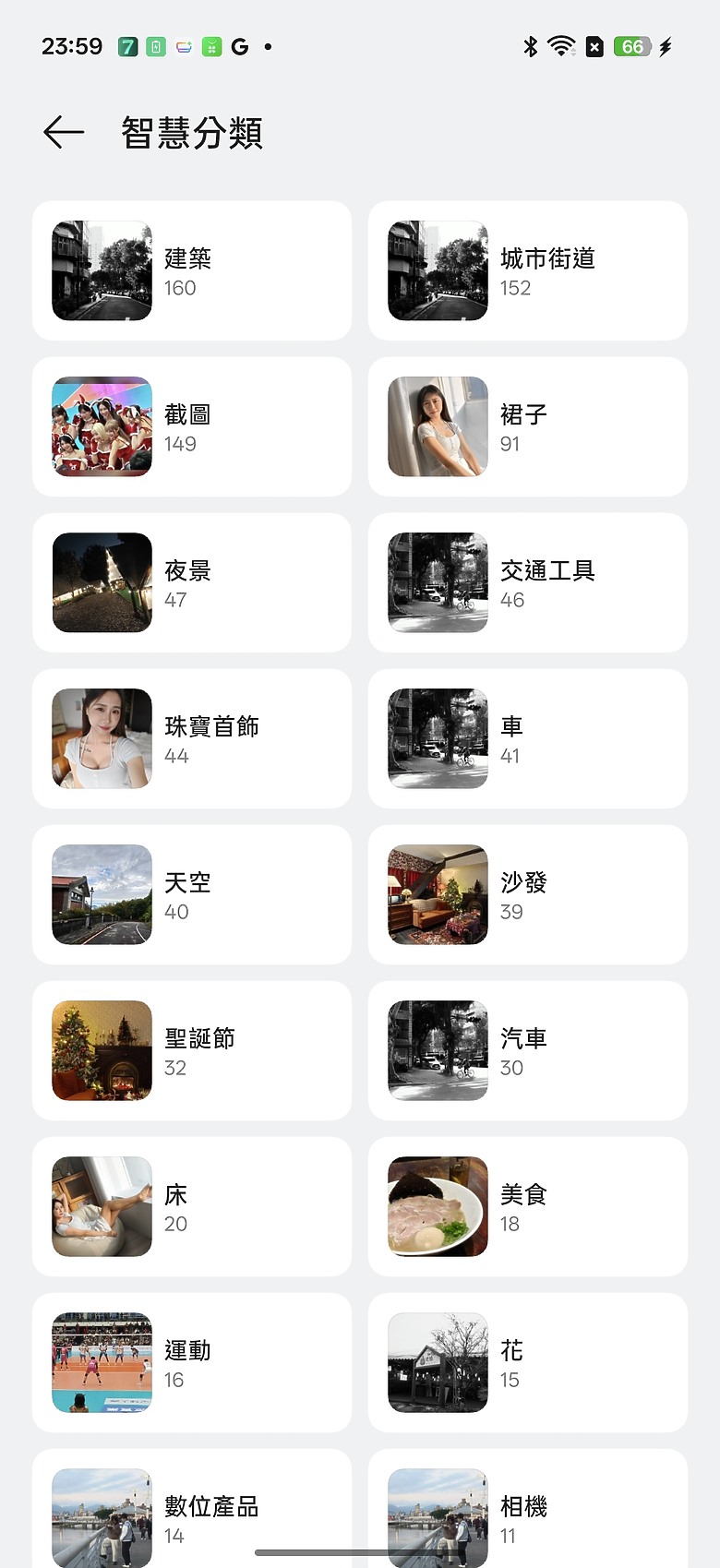720x1568 pixels.
Task: Open the 城市街道 album
Action: click(527, 271)
